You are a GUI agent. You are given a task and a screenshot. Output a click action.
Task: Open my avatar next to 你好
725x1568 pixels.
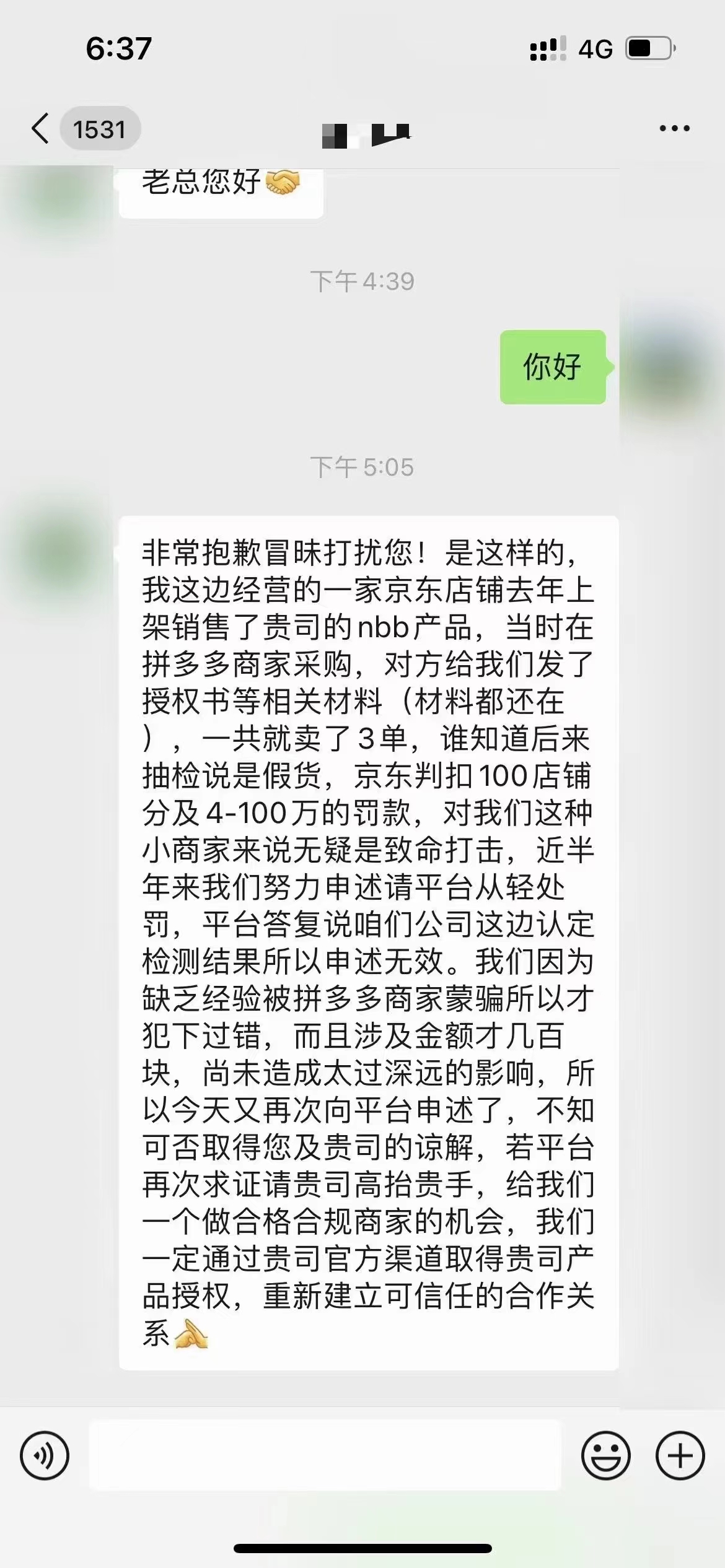[x=669, y=367]
